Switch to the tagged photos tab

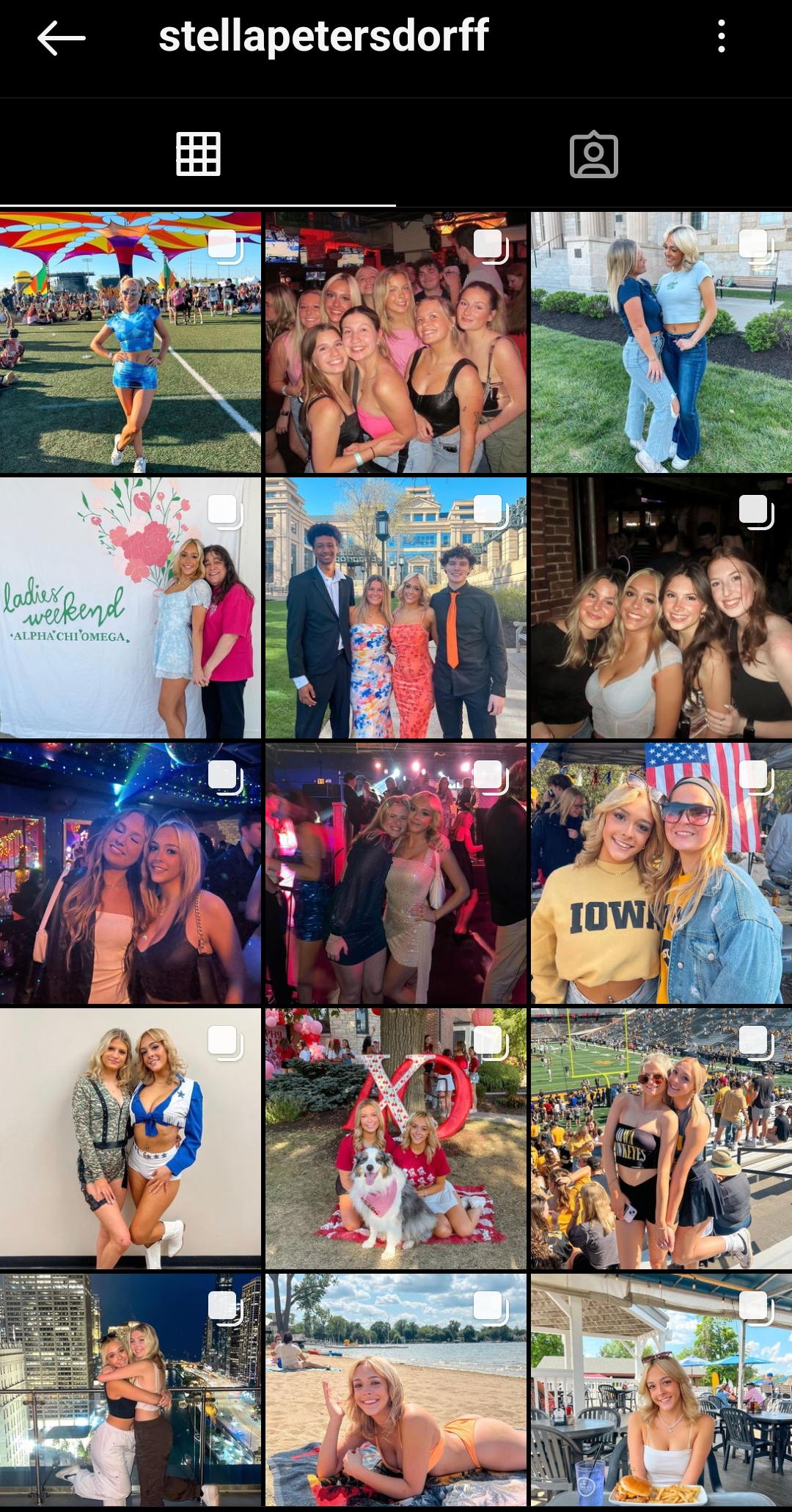click(x=593, y=154)
